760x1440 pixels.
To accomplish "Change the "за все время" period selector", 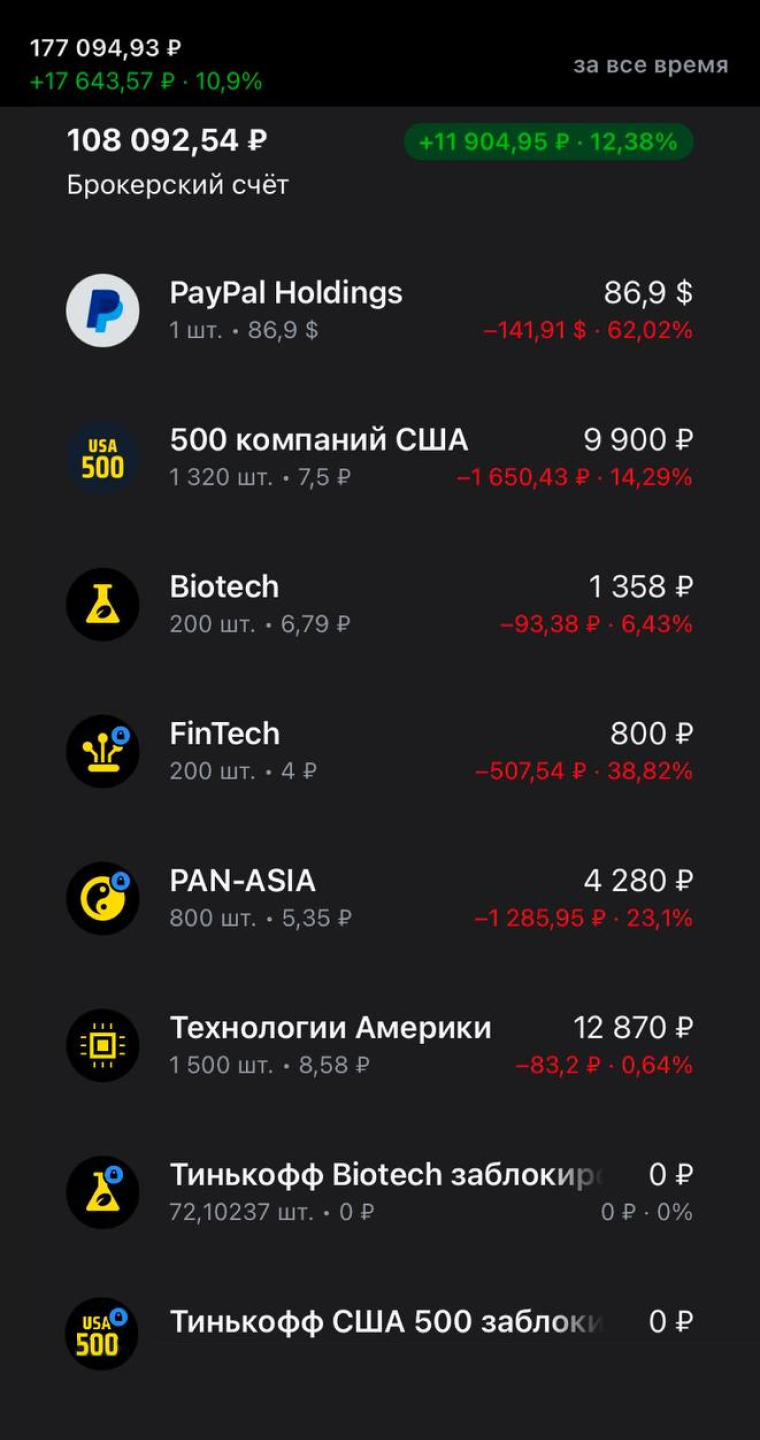I will [650, 65].
